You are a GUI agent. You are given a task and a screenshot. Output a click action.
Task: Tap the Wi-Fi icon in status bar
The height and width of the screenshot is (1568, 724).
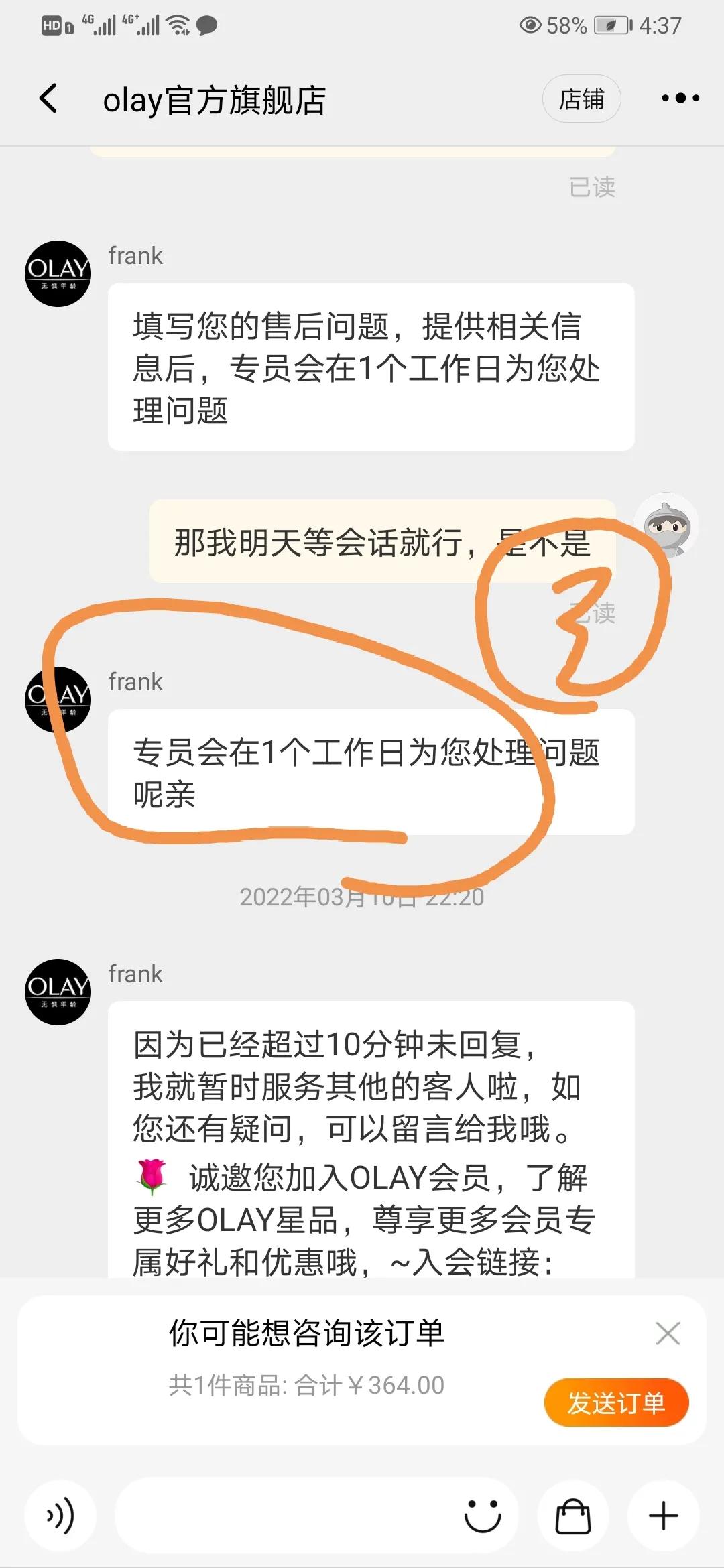[176, 25]
